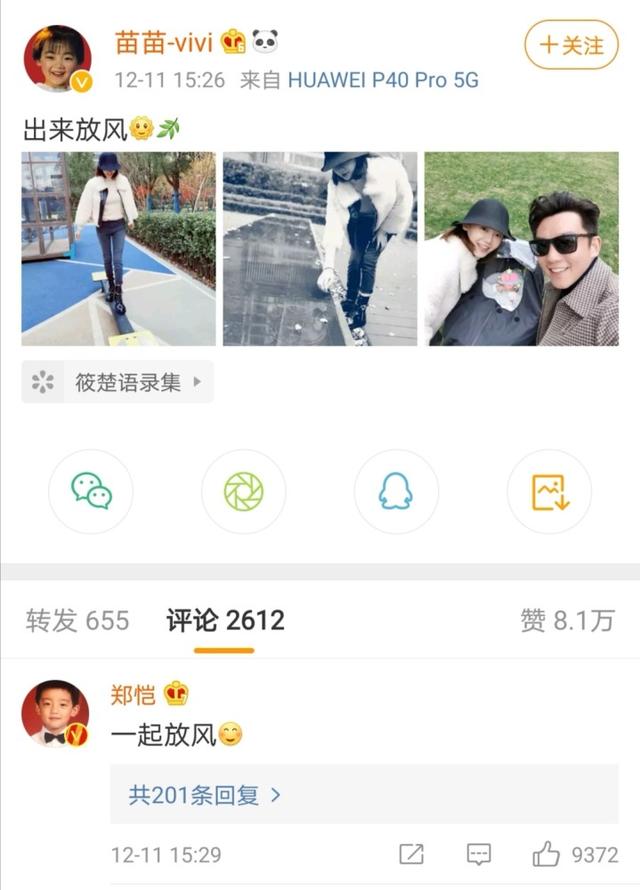
Task: Open the HUAWEI P40 Pro 5G source link
Action: [383, 80]
